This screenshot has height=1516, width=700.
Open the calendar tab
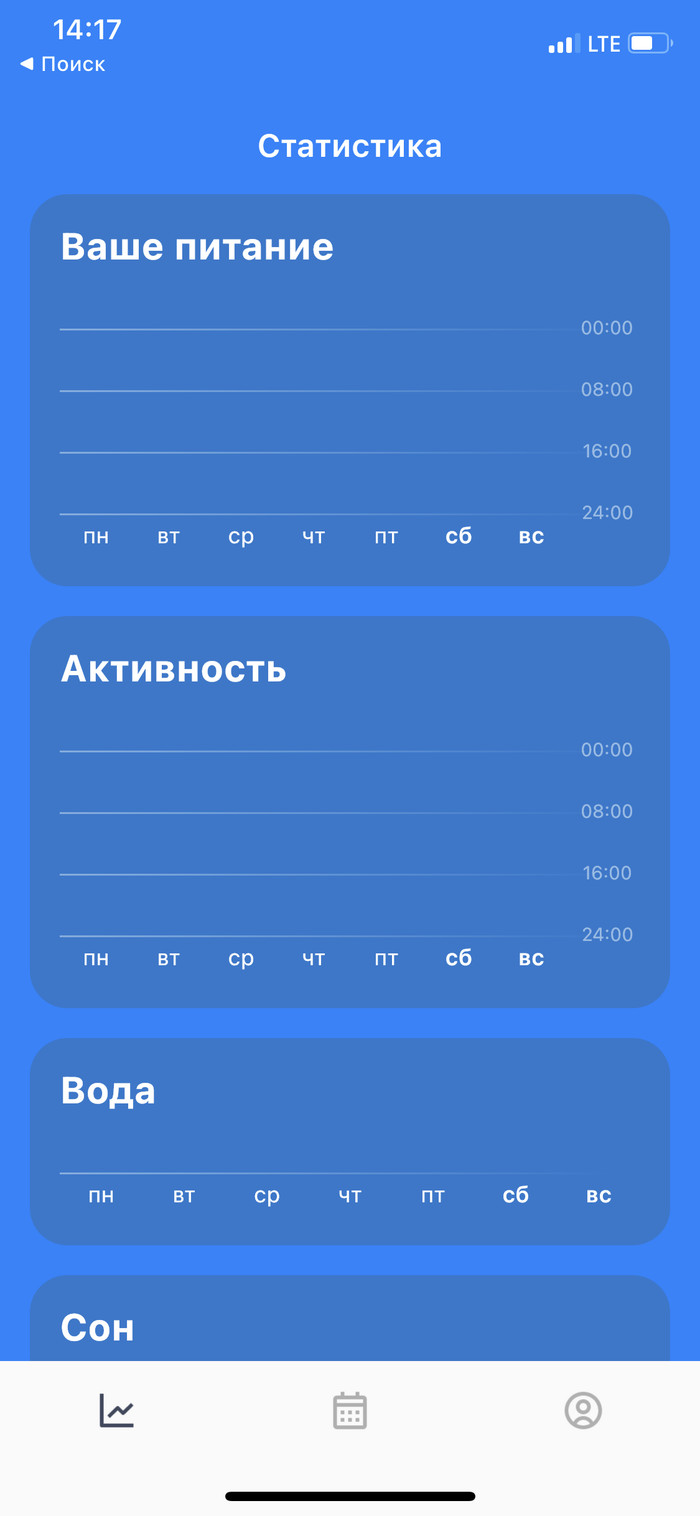pos(350,1410)
